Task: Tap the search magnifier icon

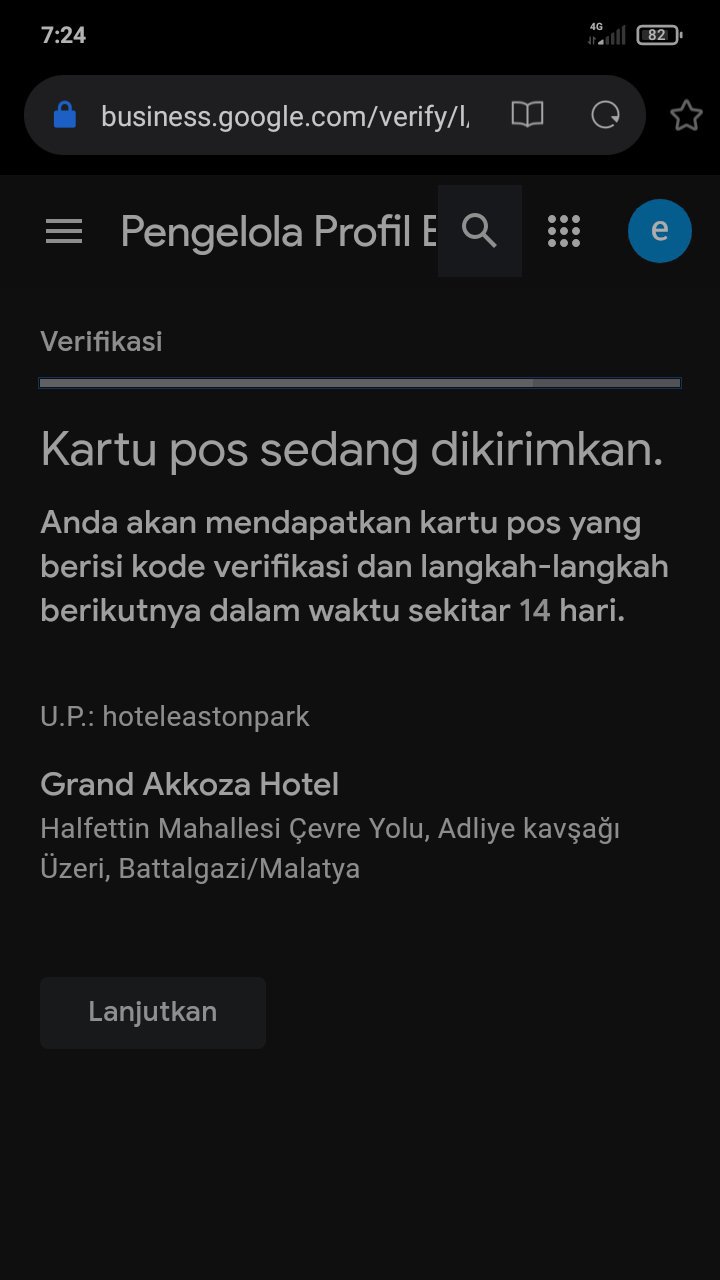Action: [x=480, y=231]
